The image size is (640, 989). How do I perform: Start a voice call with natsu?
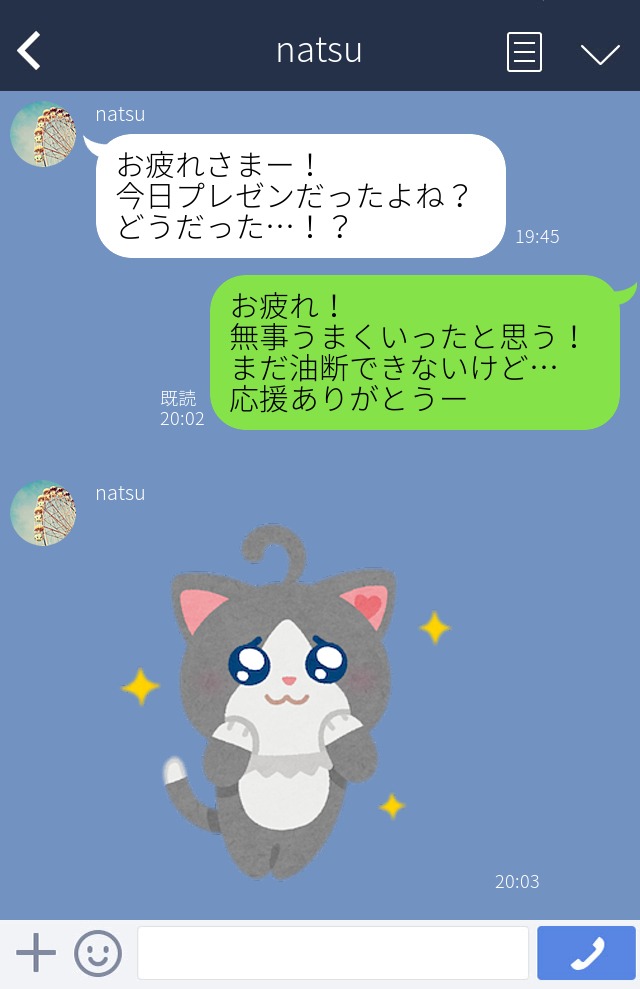586,953
